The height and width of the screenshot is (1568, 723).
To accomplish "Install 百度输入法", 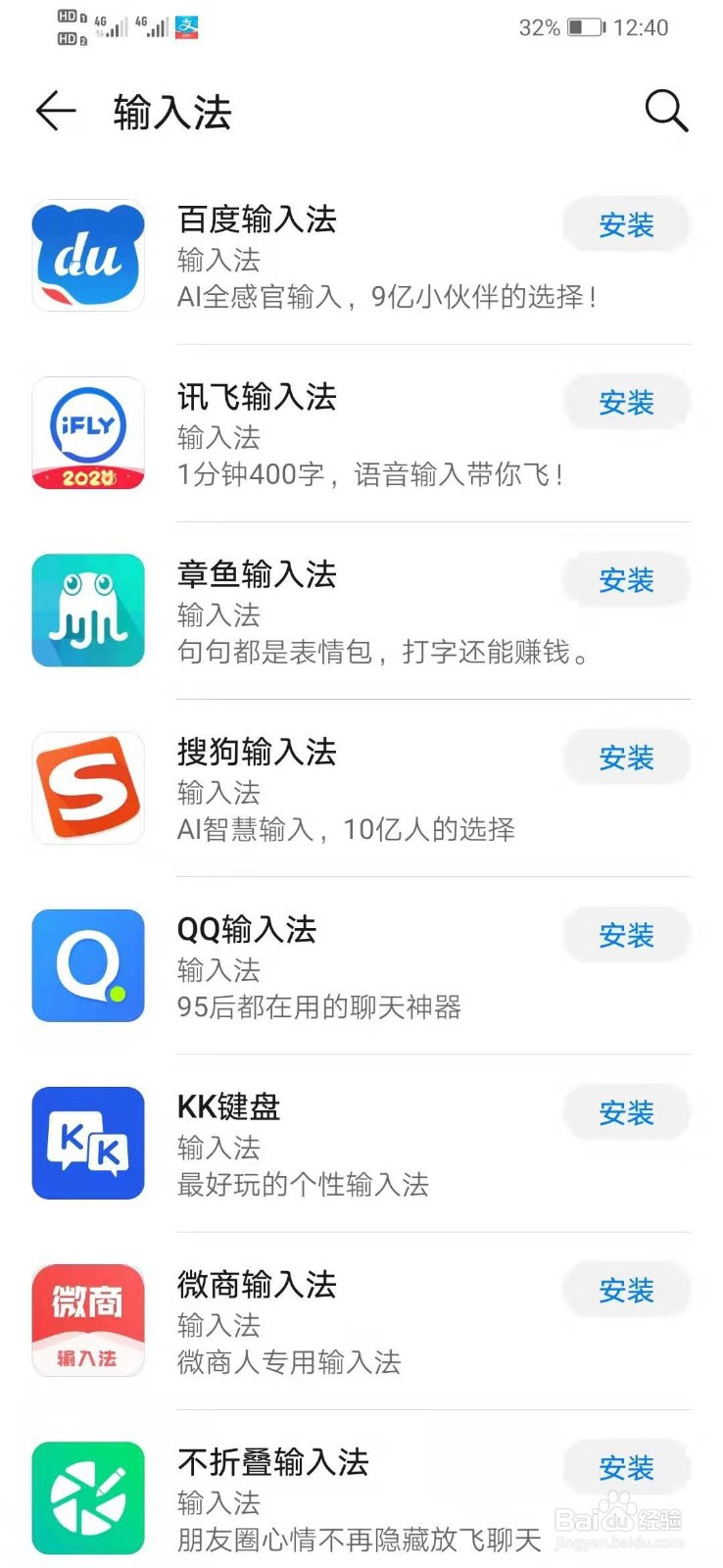I will point(626,224).
